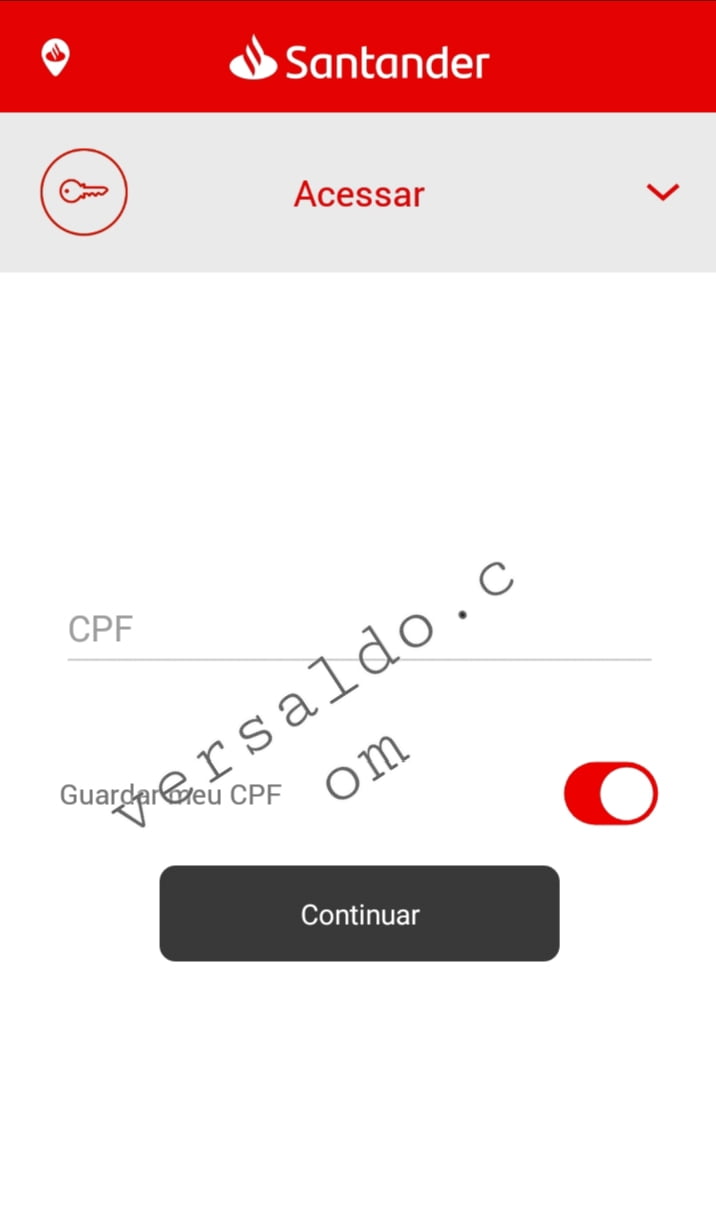Open the branch locator pin icon

(x=55, y=58)
